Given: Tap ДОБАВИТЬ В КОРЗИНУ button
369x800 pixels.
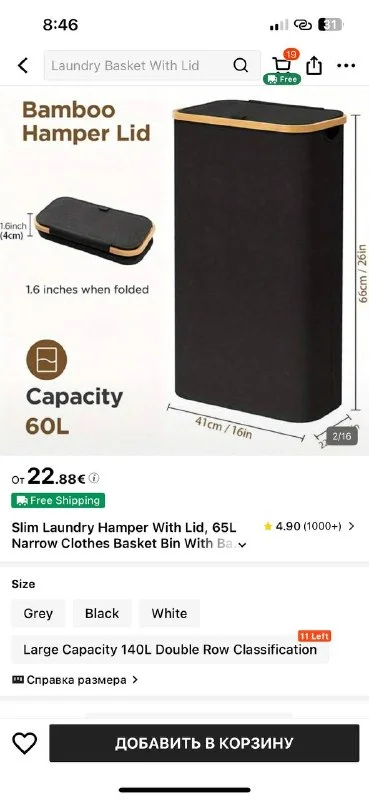Looking at the screenshot, I should [204, 743].
